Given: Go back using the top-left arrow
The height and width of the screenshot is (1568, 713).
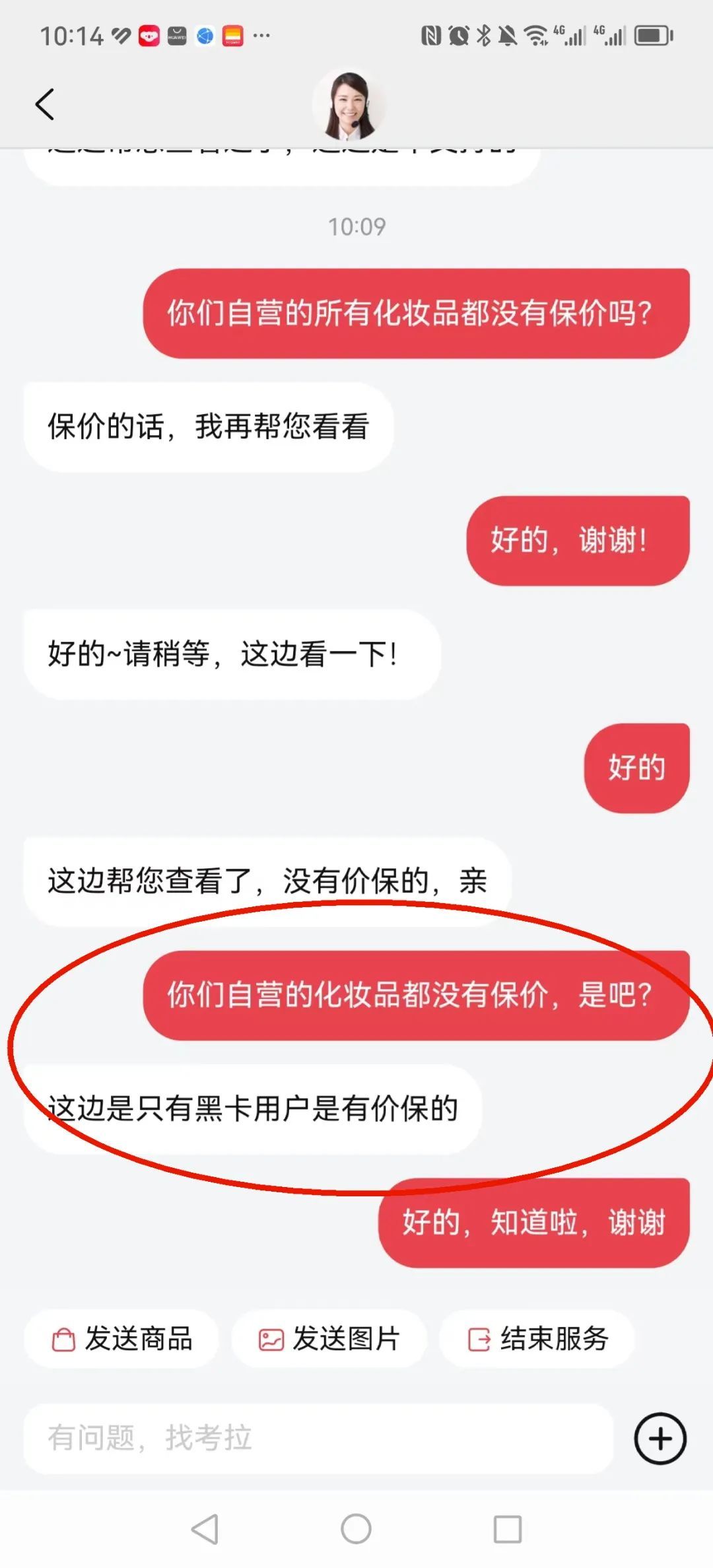Looking at the screenshot, I should (x=45, y=104).
